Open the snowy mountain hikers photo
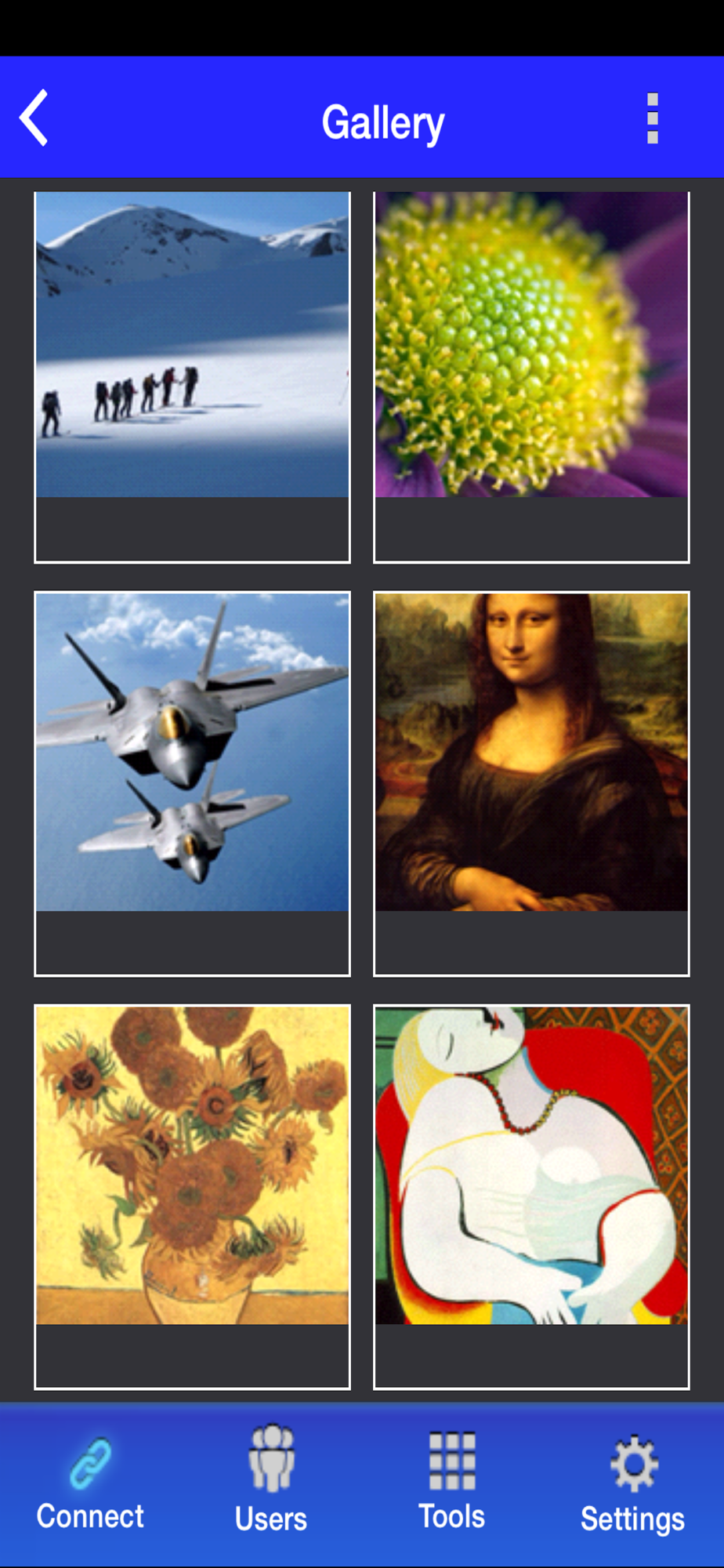Screen dimensions: 724x1568 (192, 345)
